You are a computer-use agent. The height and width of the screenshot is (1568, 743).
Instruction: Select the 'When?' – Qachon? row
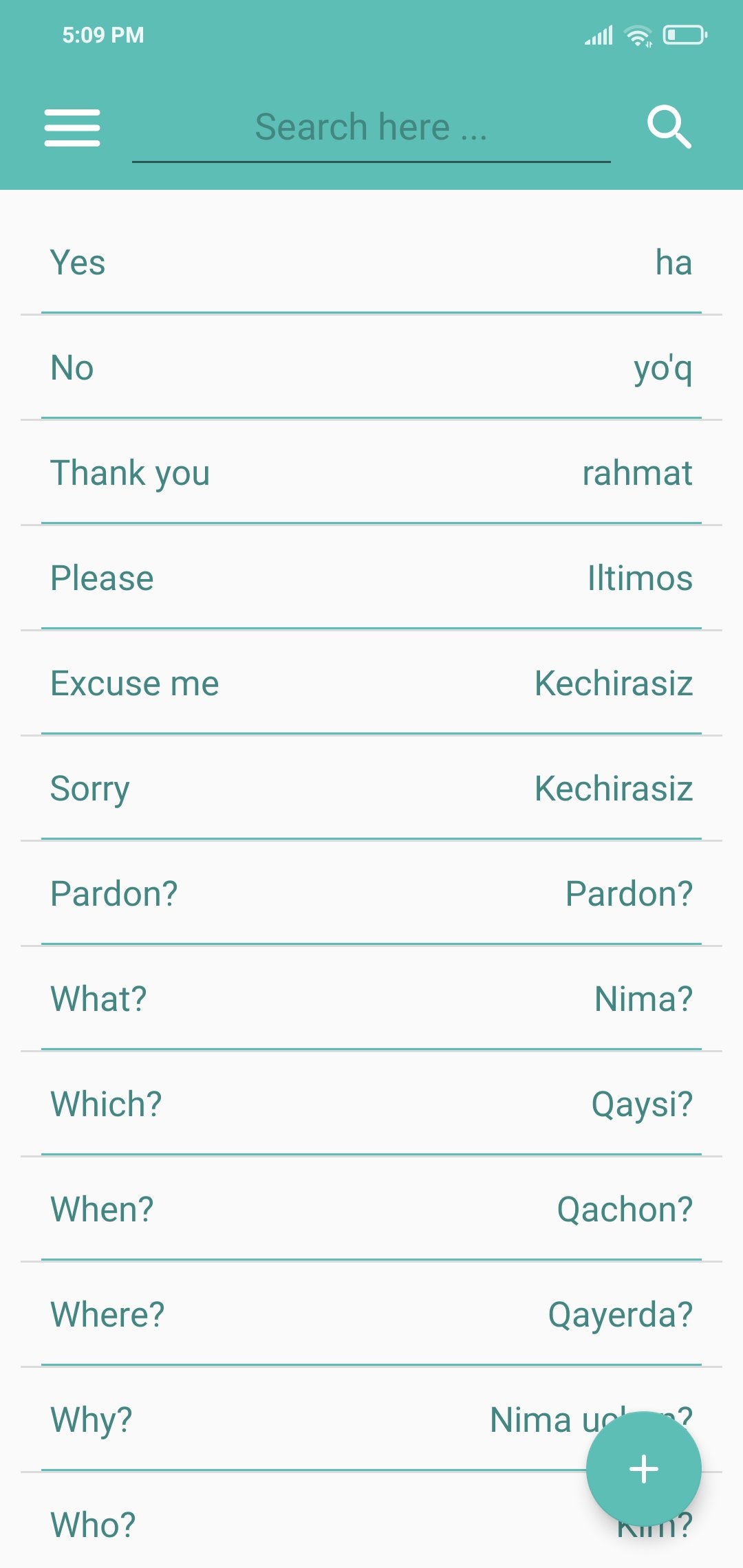pos(371,1210)
